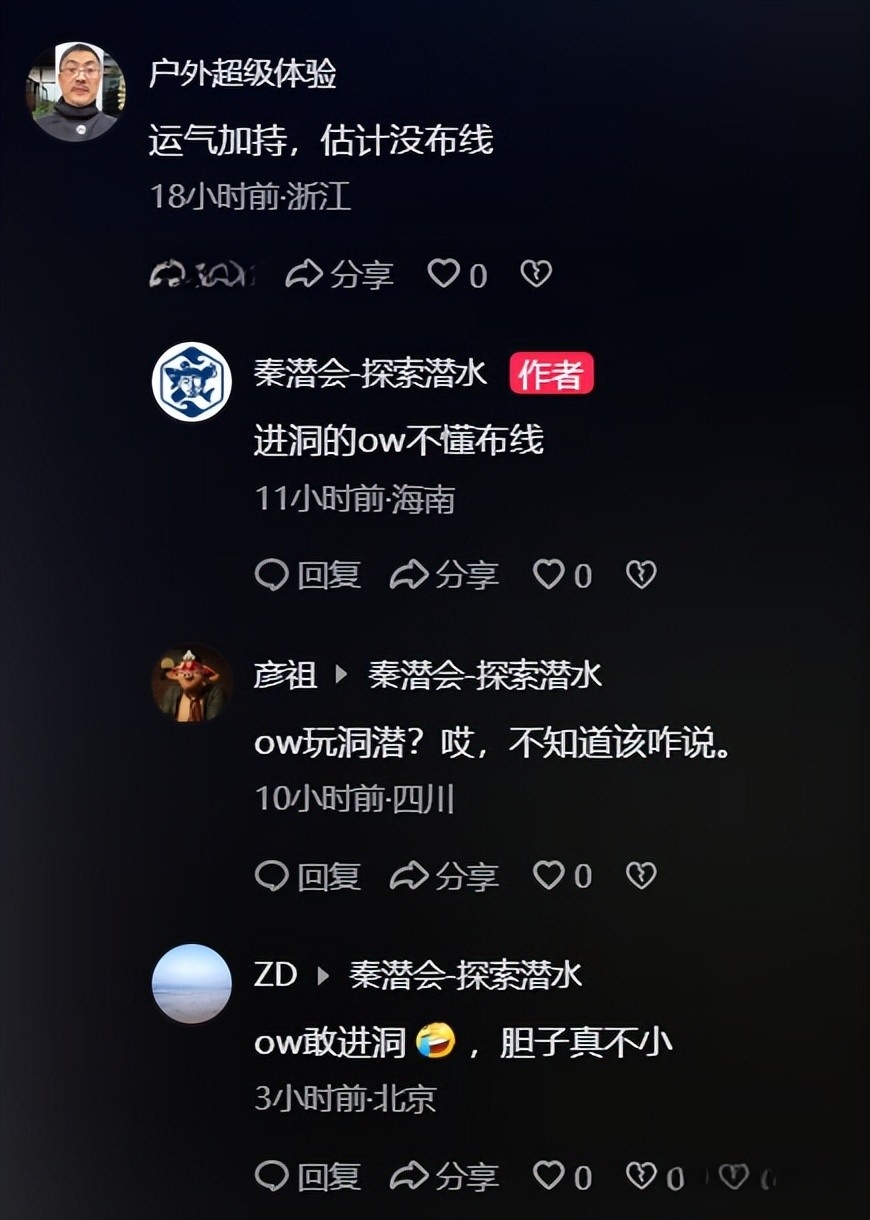Screen dimensions: 870x1220
Task: Reply to ZD's comment ow敢进洞
Action: pyautogui.click(x=308, y=1177)
